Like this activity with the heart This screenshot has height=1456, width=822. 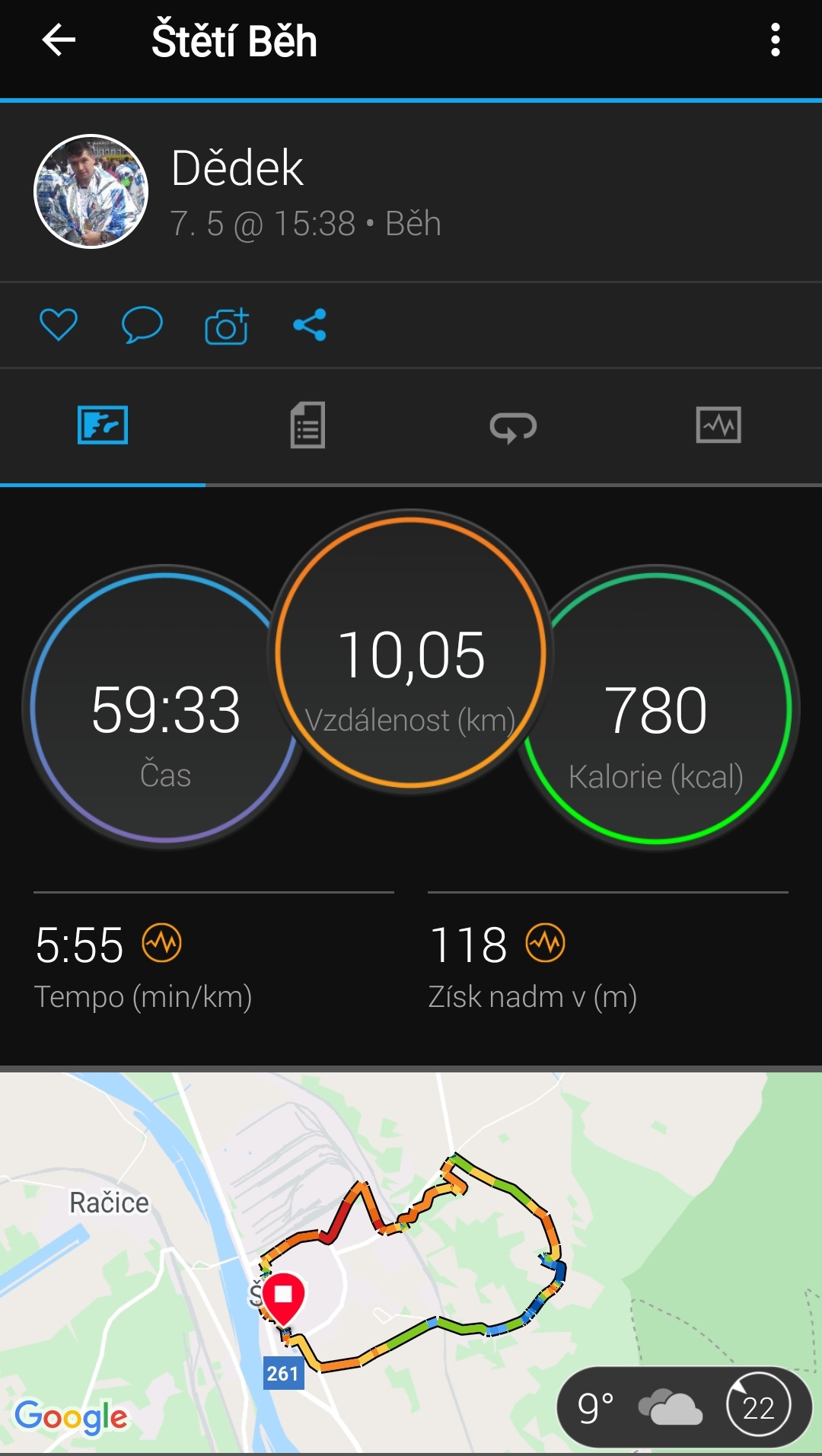[59, 325]
